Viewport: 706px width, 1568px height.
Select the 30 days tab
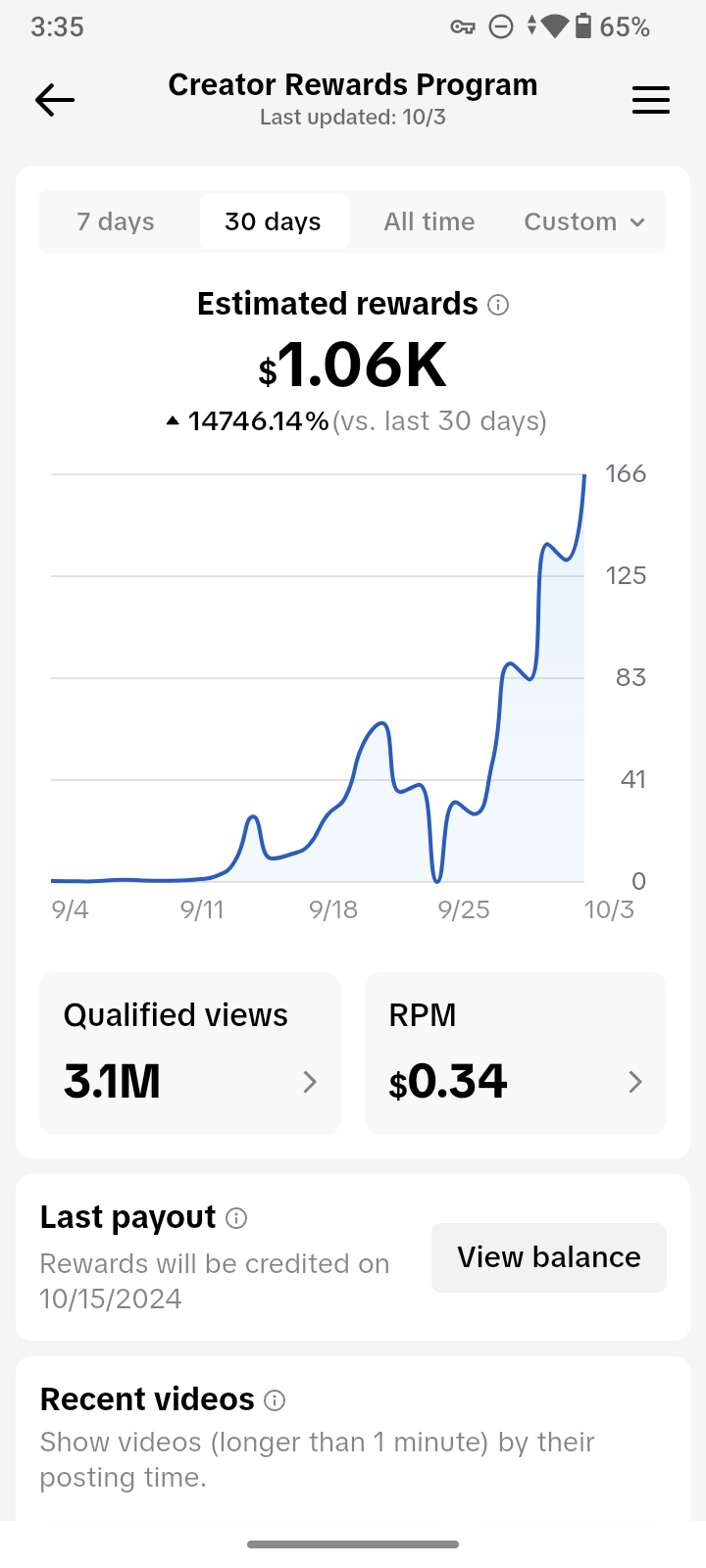[x=273, y=221]
